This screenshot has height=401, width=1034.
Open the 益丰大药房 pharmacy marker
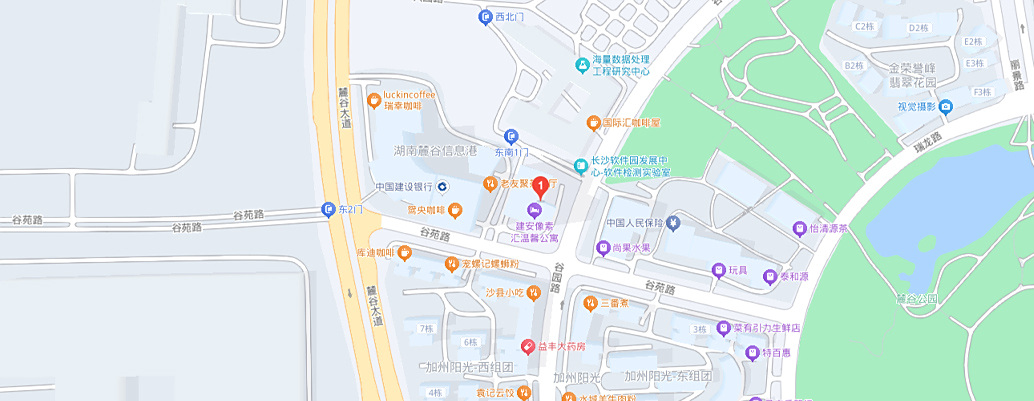[x=528, y=346]
